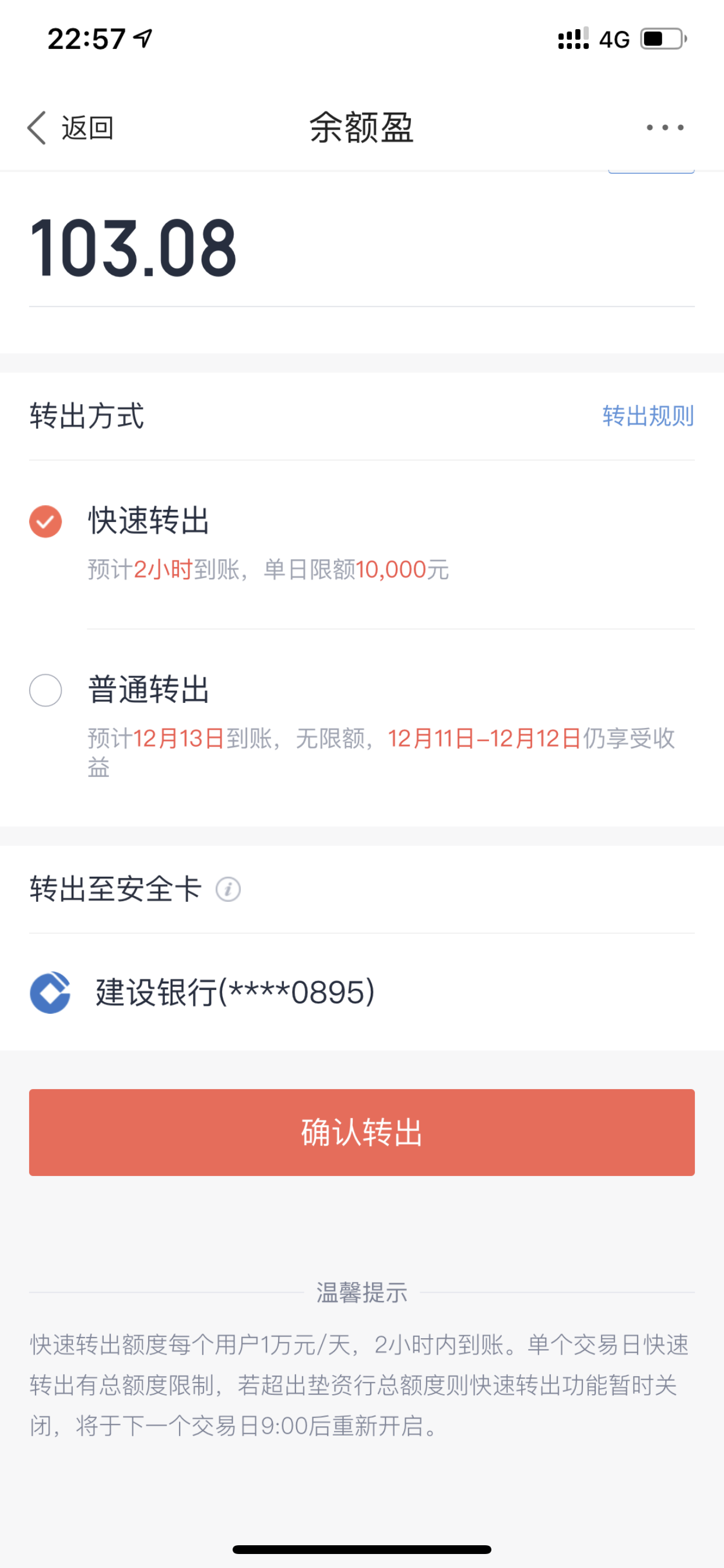Show info about 转出至安全卡

228,890
